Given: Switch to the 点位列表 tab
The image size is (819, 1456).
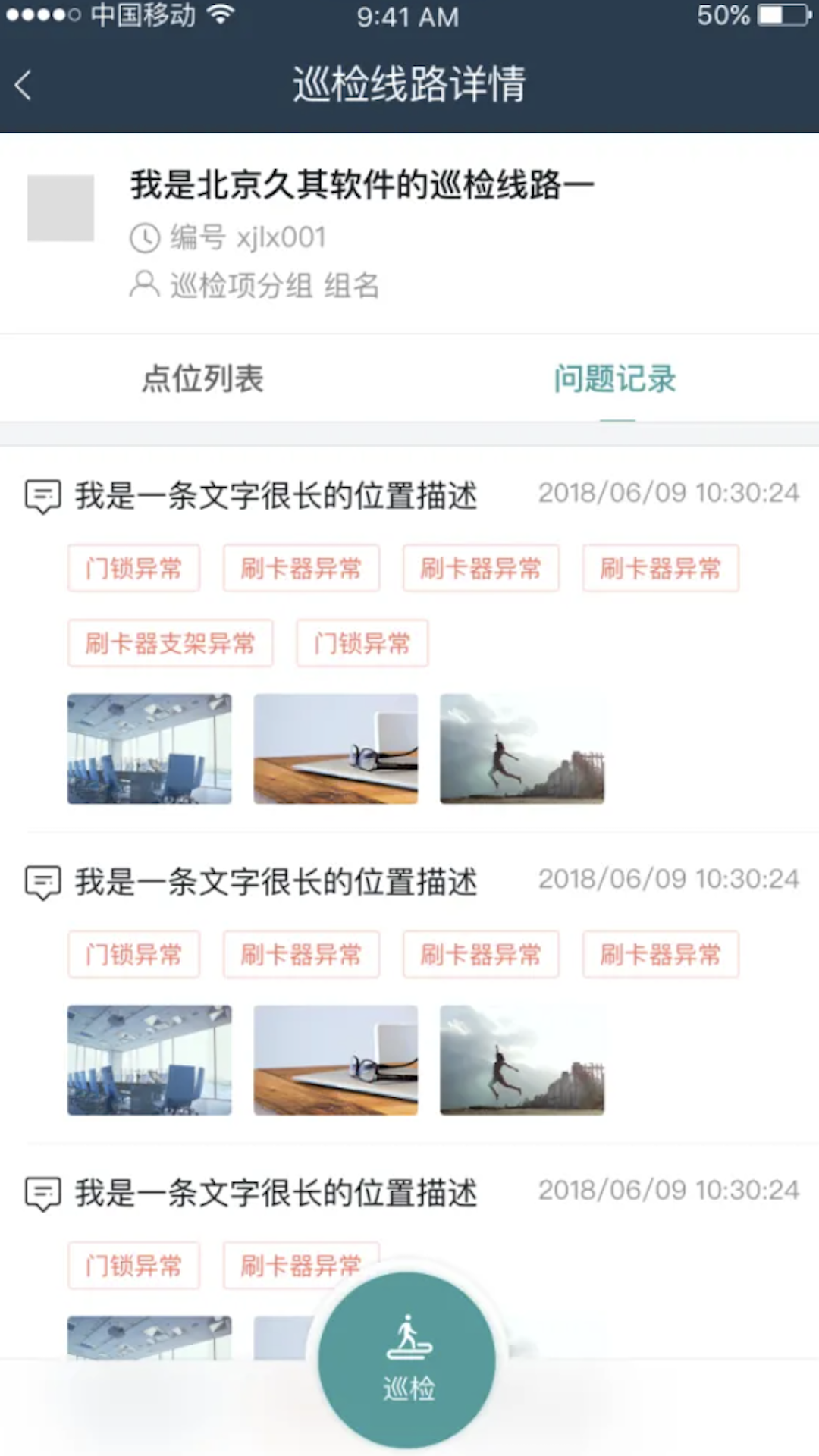Looking at the screenshot, I should (202, 379).
